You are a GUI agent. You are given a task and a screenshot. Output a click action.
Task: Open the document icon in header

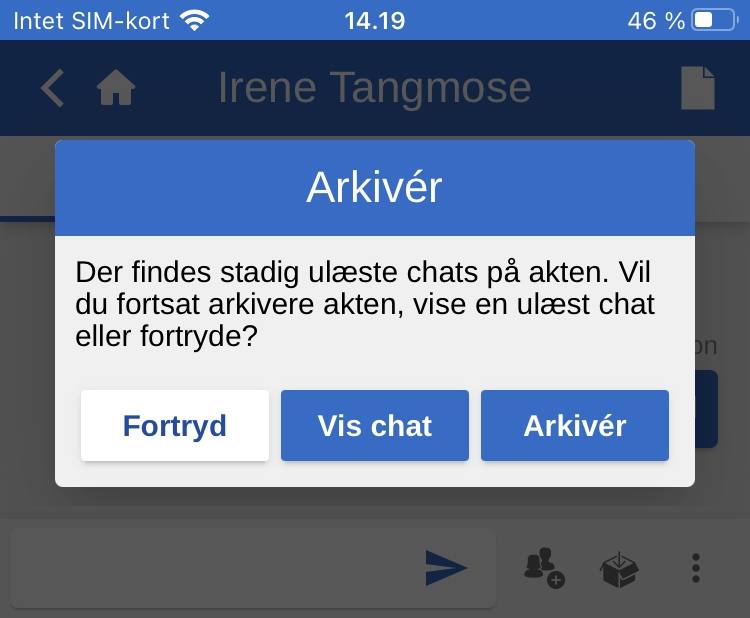pos(698,88)
